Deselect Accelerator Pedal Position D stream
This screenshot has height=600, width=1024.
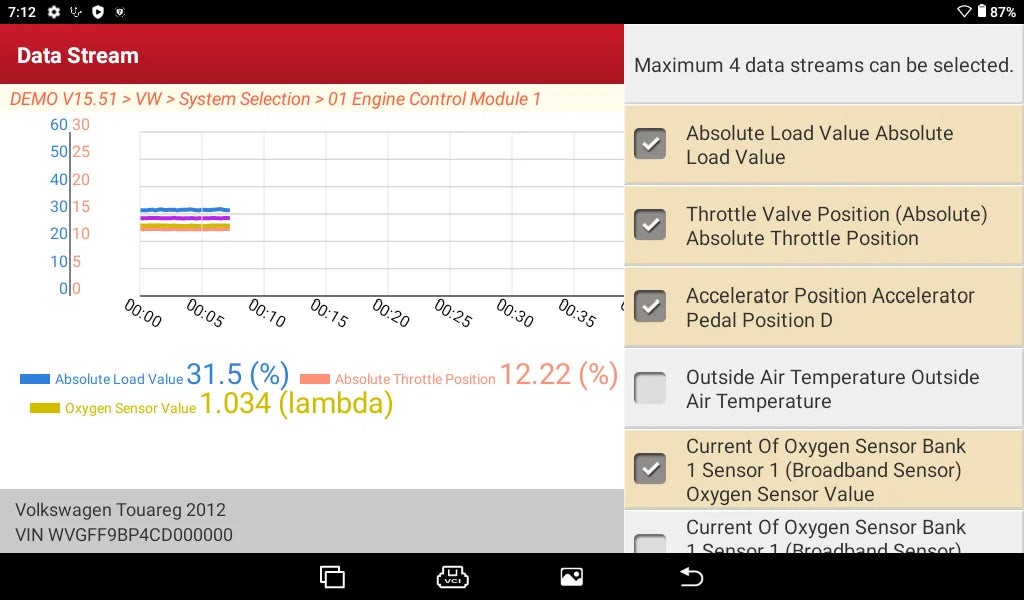click(x=651, y=306)
